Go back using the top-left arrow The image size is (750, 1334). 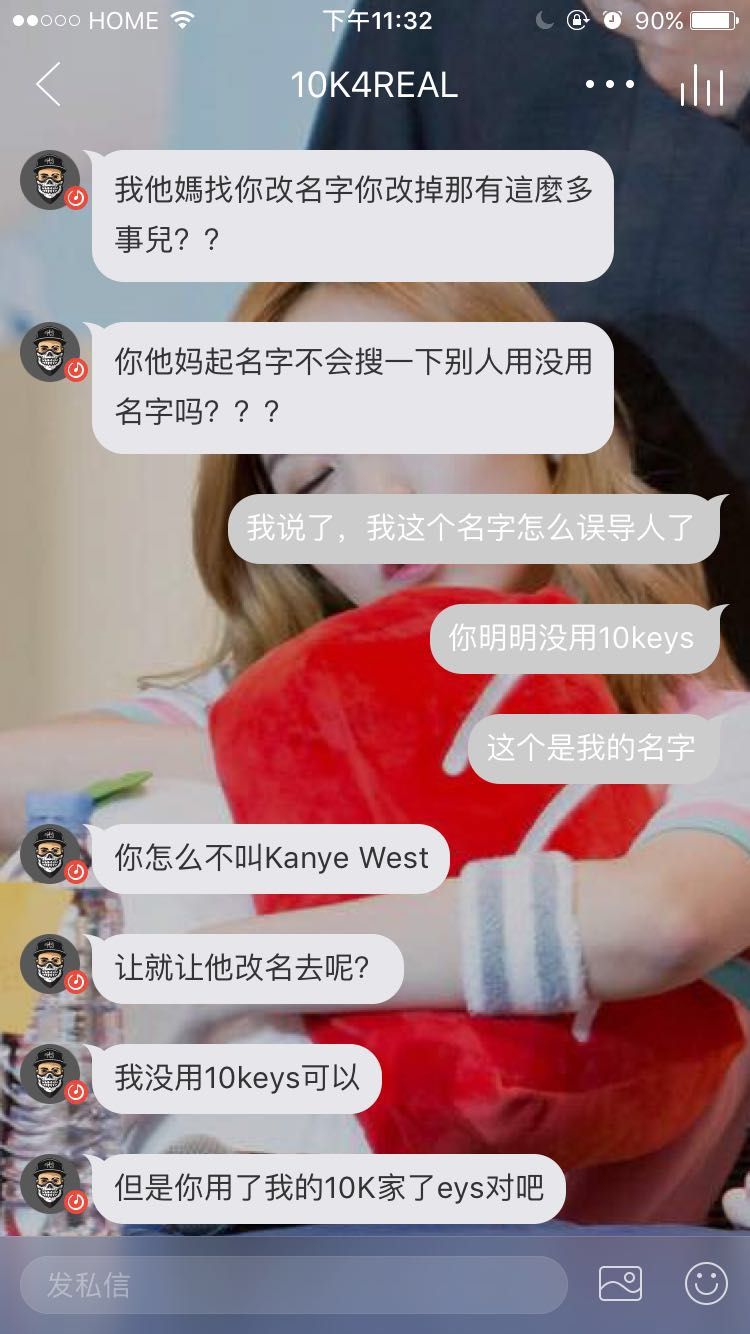[48, 84]
